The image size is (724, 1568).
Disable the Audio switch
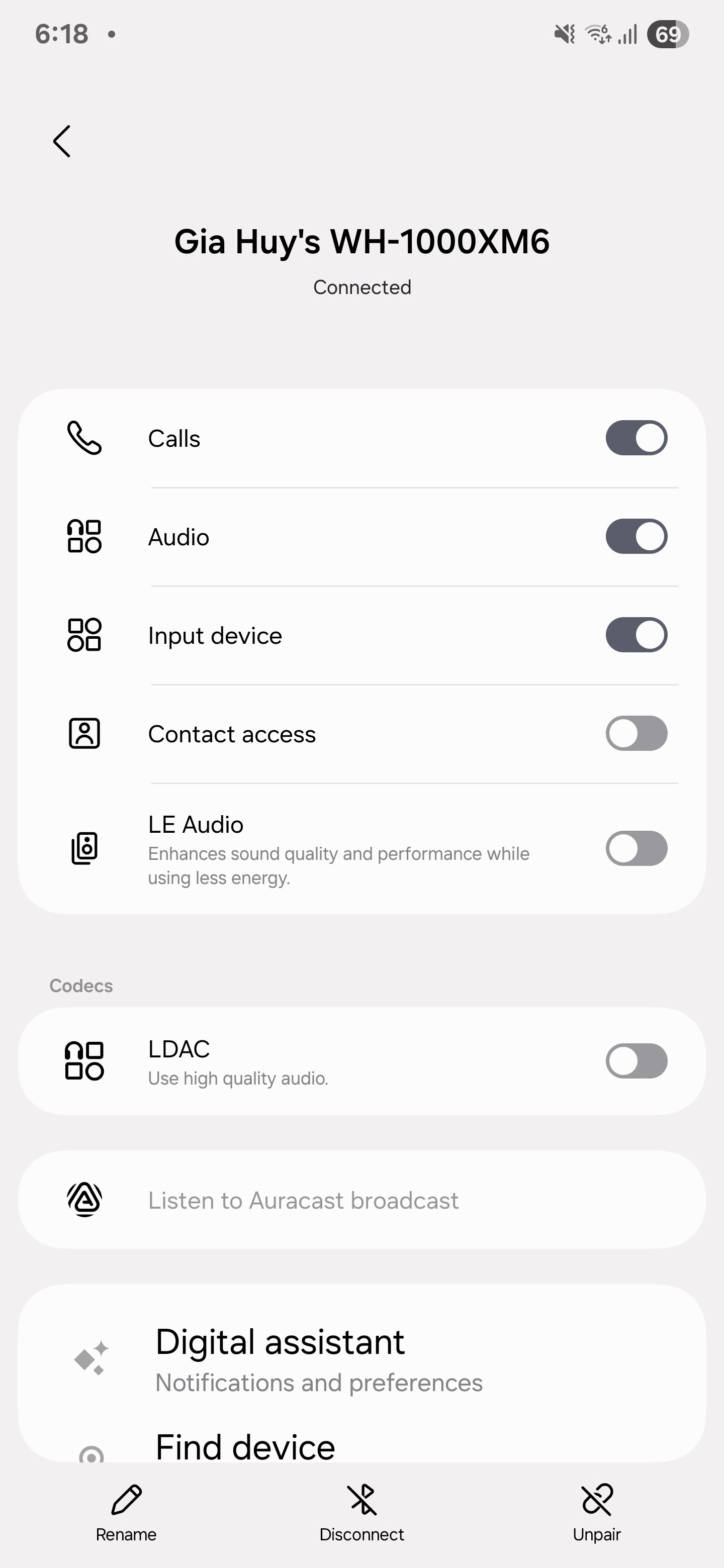[637, 536]
